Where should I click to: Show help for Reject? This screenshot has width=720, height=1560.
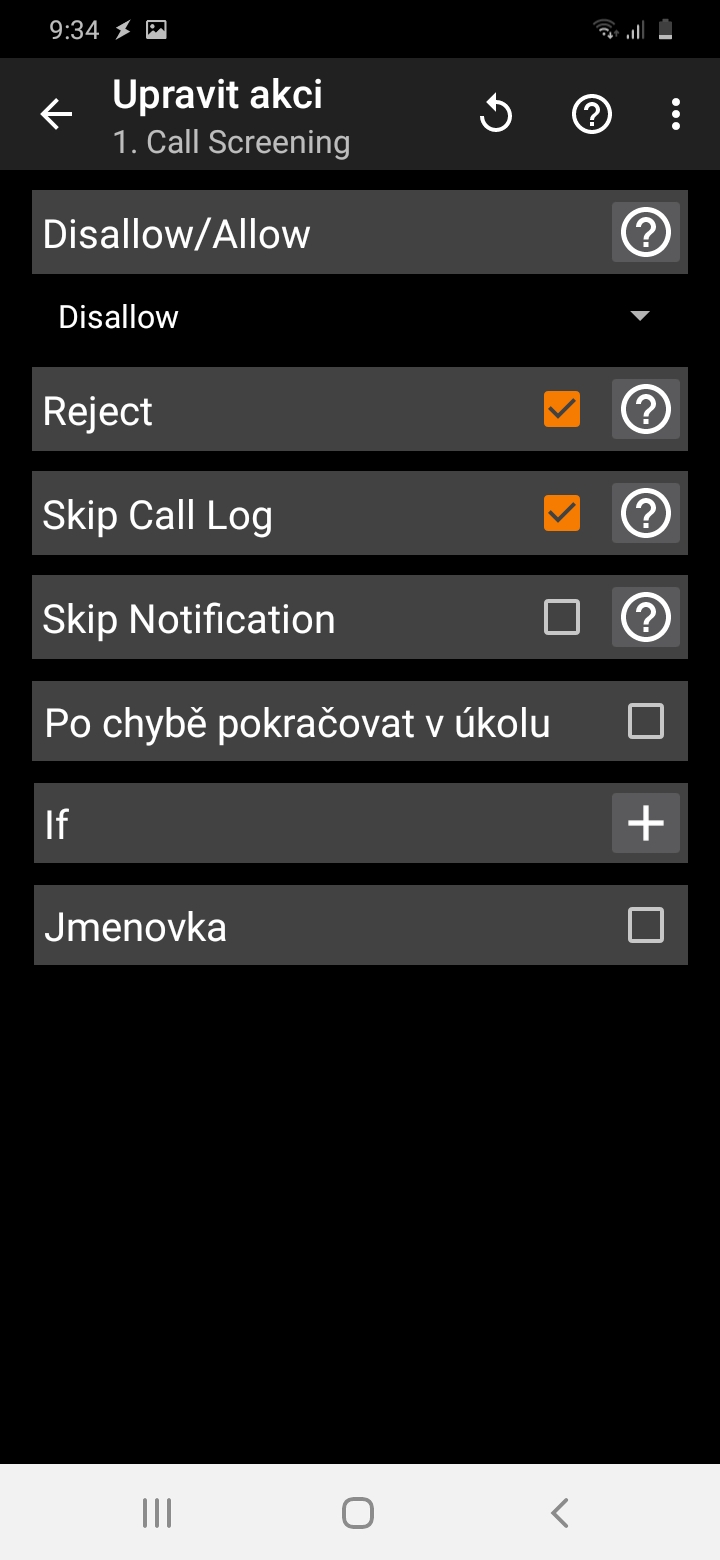click(x=645, y=409)
